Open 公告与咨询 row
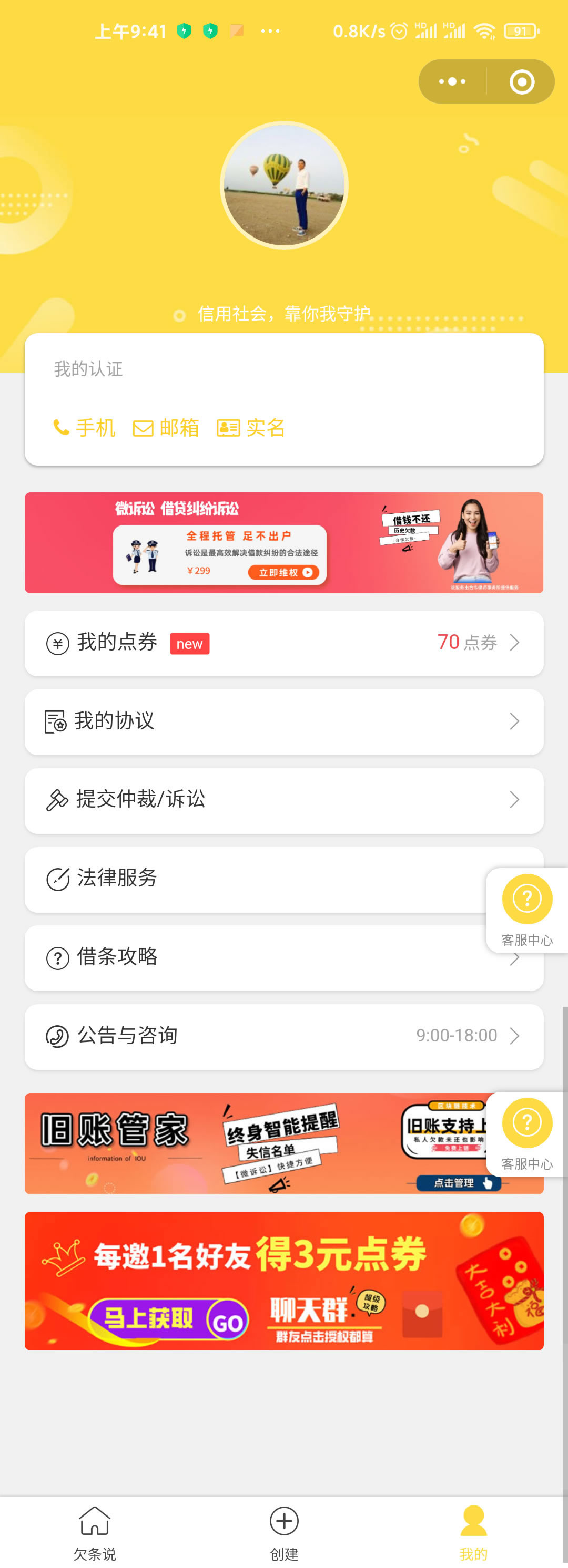 pos(284,1036)
